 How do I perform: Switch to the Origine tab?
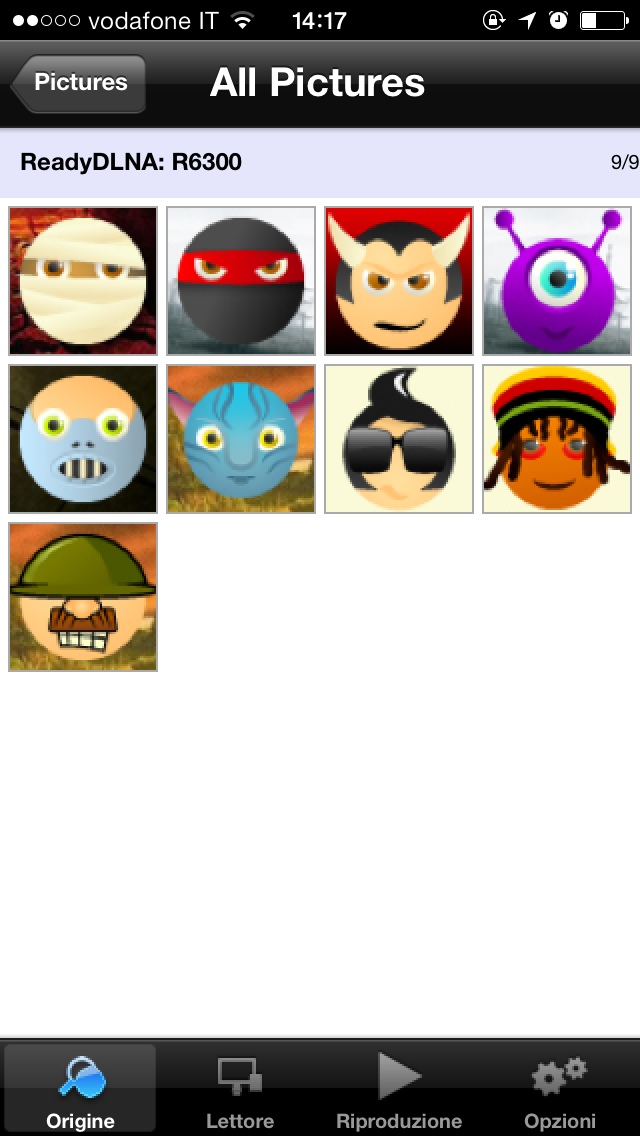coord(80,1090)
